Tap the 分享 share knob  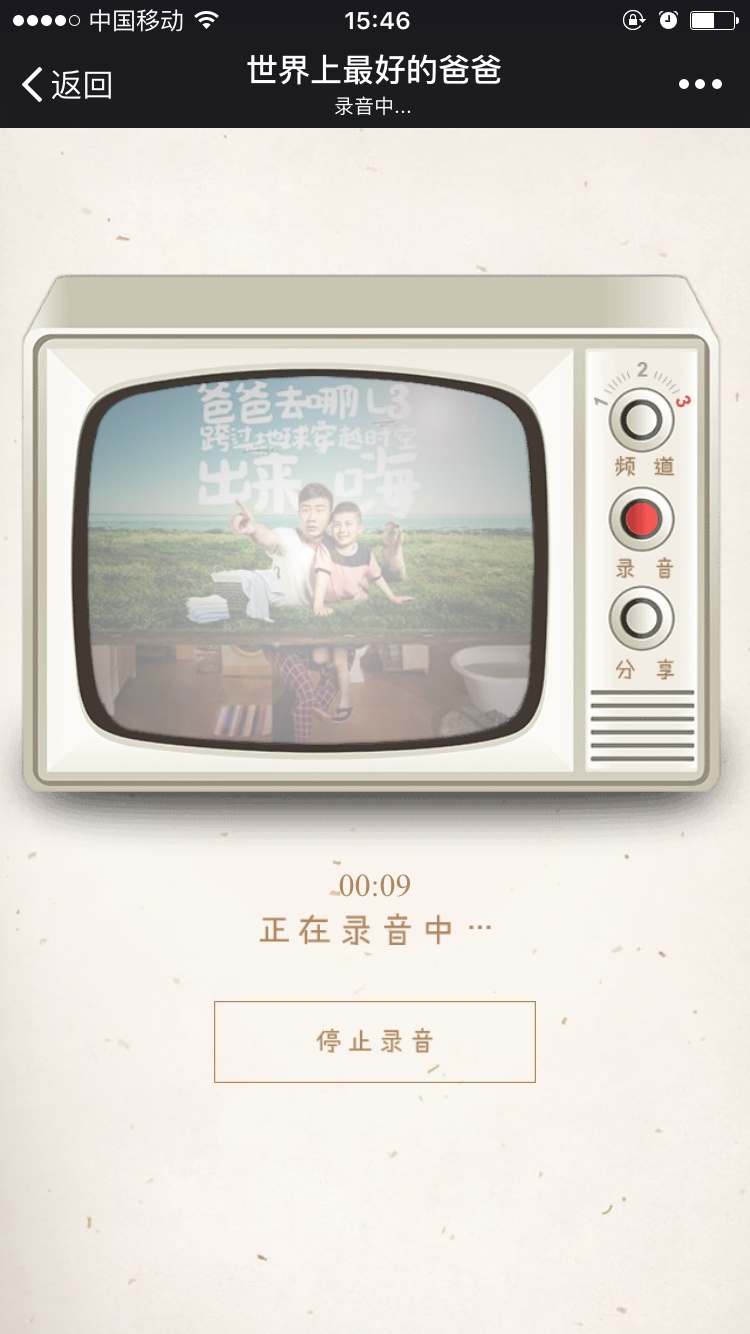641,619
